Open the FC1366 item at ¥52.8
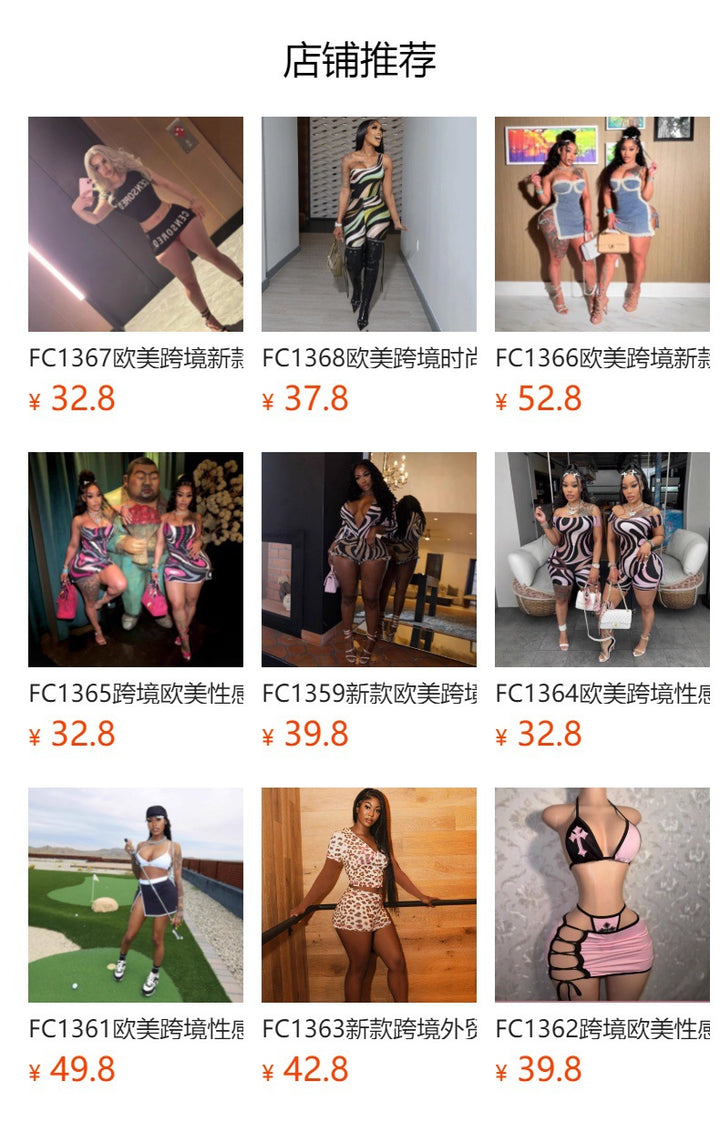Image resolution: width=720 pixels, height=1123 pixels. click(602, 224)
